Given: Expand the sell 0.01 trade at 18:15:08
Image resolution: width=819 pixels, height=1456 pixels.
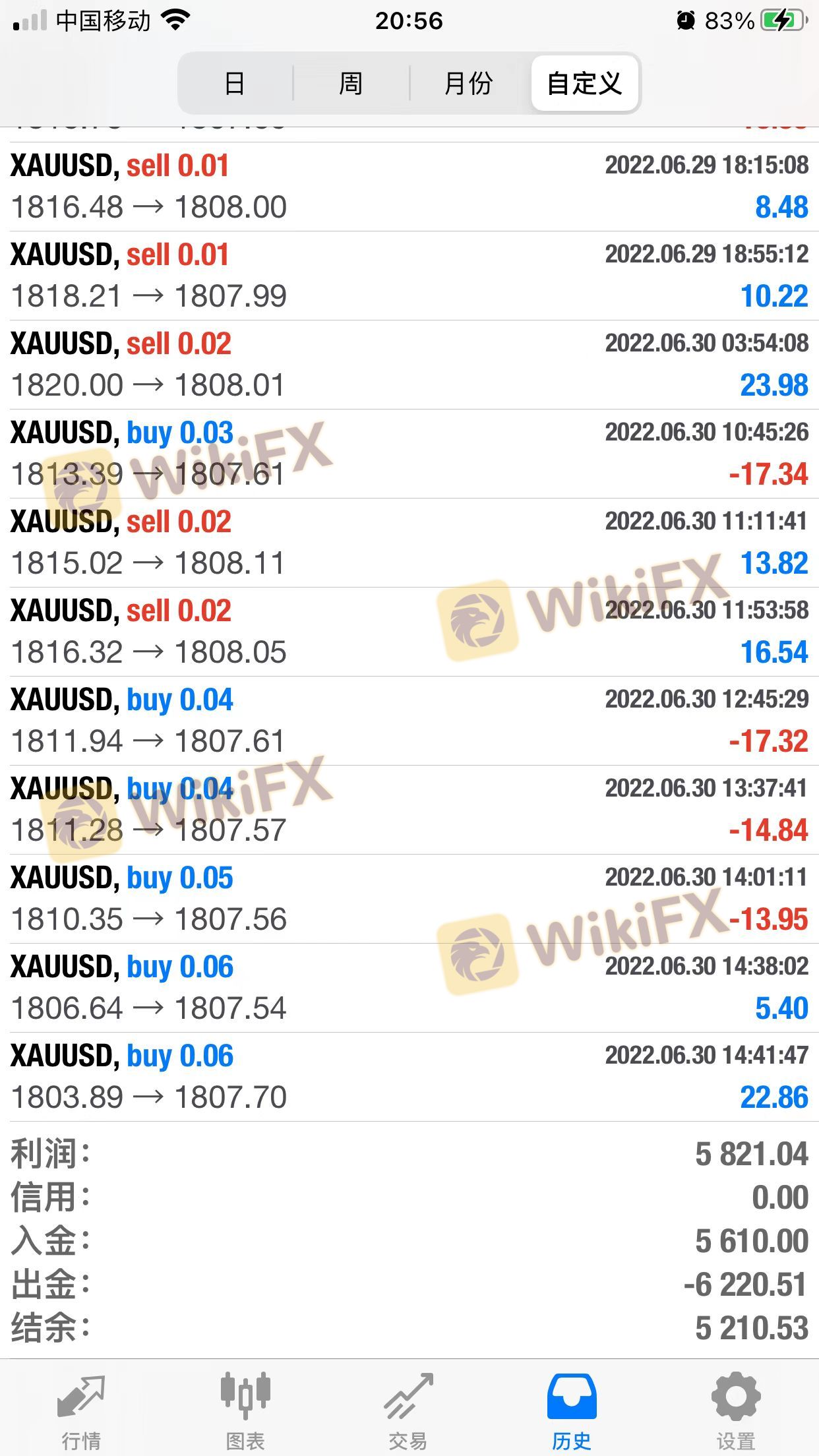Looking at the screenshot, I should (409, 187).
